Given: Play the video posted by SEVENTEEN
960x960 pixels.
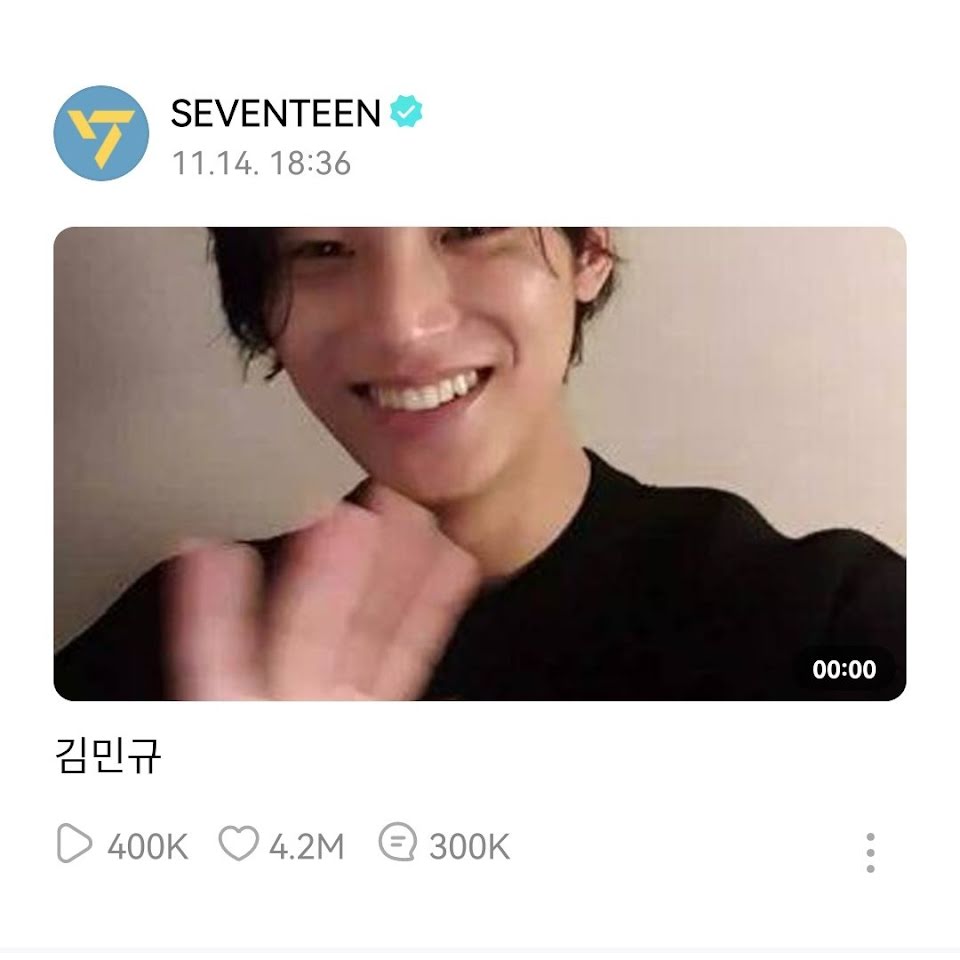Looking at the screenshot, I should pyautogui.click(x=480, y=463).
